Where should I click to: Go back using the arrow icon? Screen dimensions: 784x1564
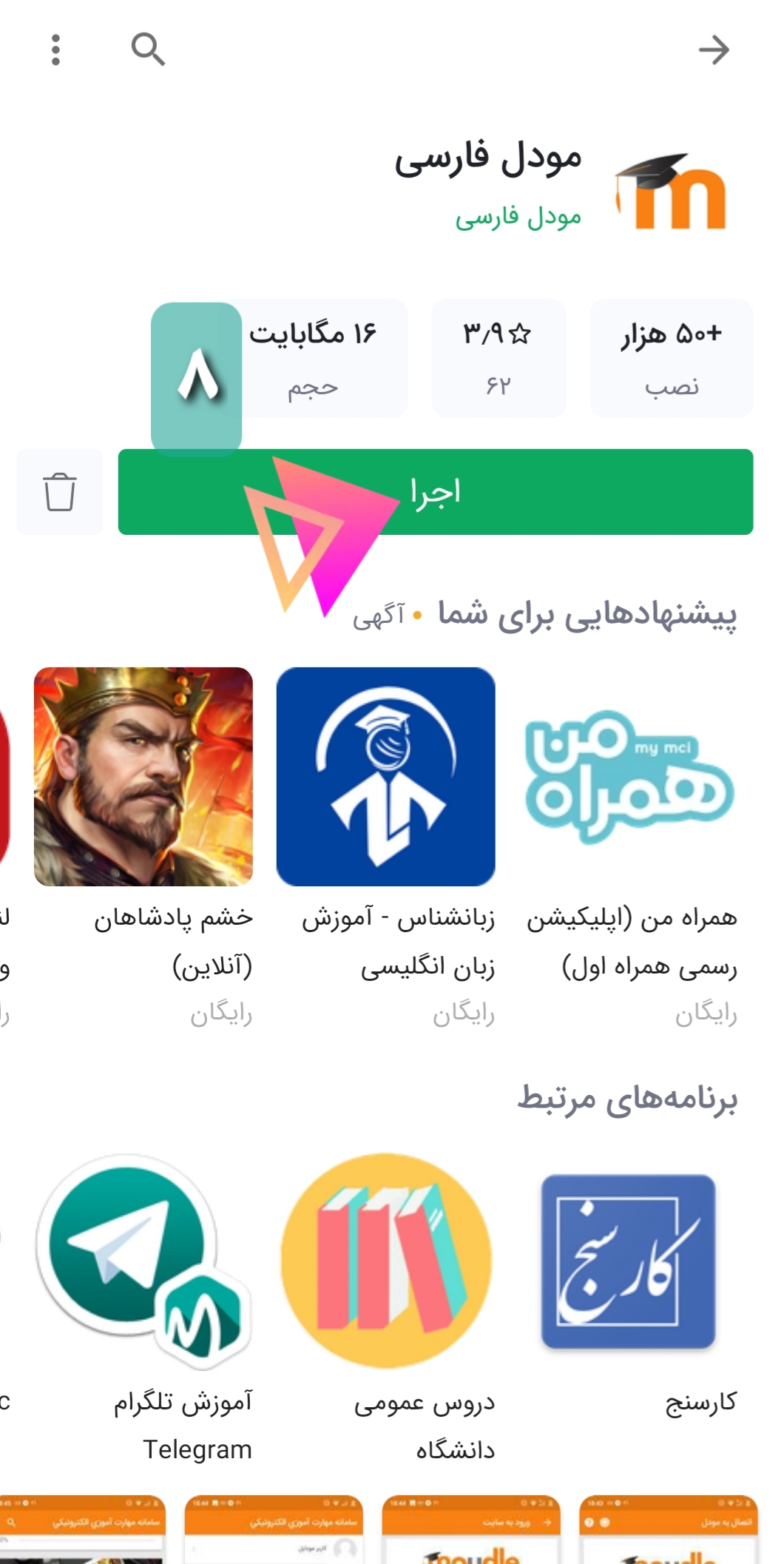pos(714,50)
